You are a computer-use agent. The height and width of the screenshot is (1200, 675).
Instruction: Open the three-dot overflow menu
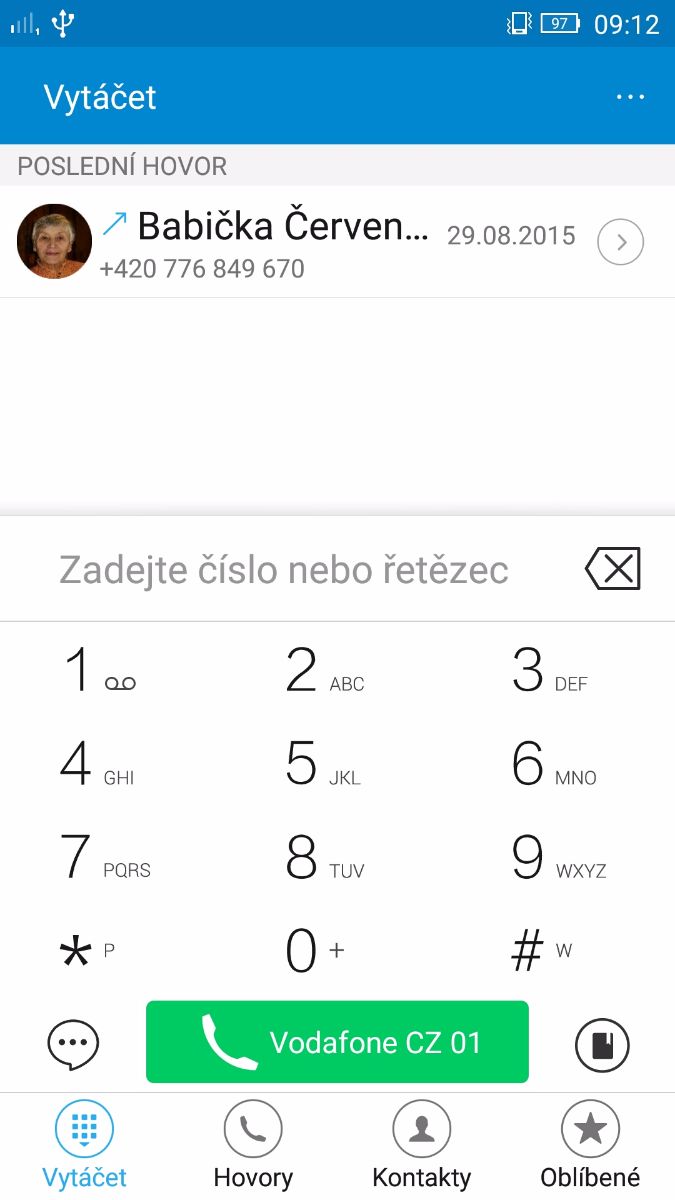tap(630, 97)
